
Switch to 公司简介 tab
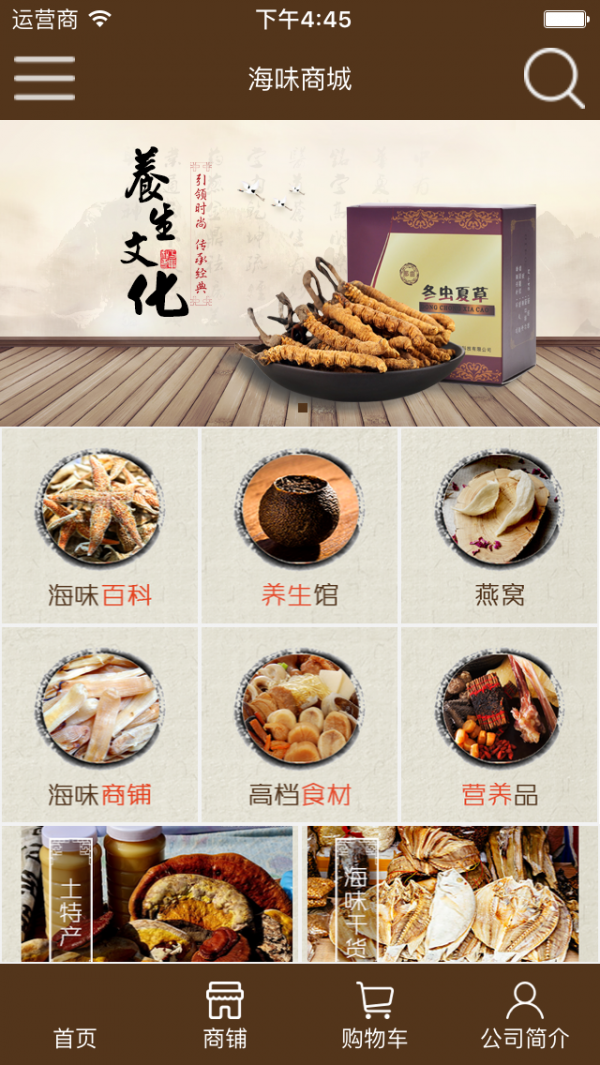tap(525, 1015)
